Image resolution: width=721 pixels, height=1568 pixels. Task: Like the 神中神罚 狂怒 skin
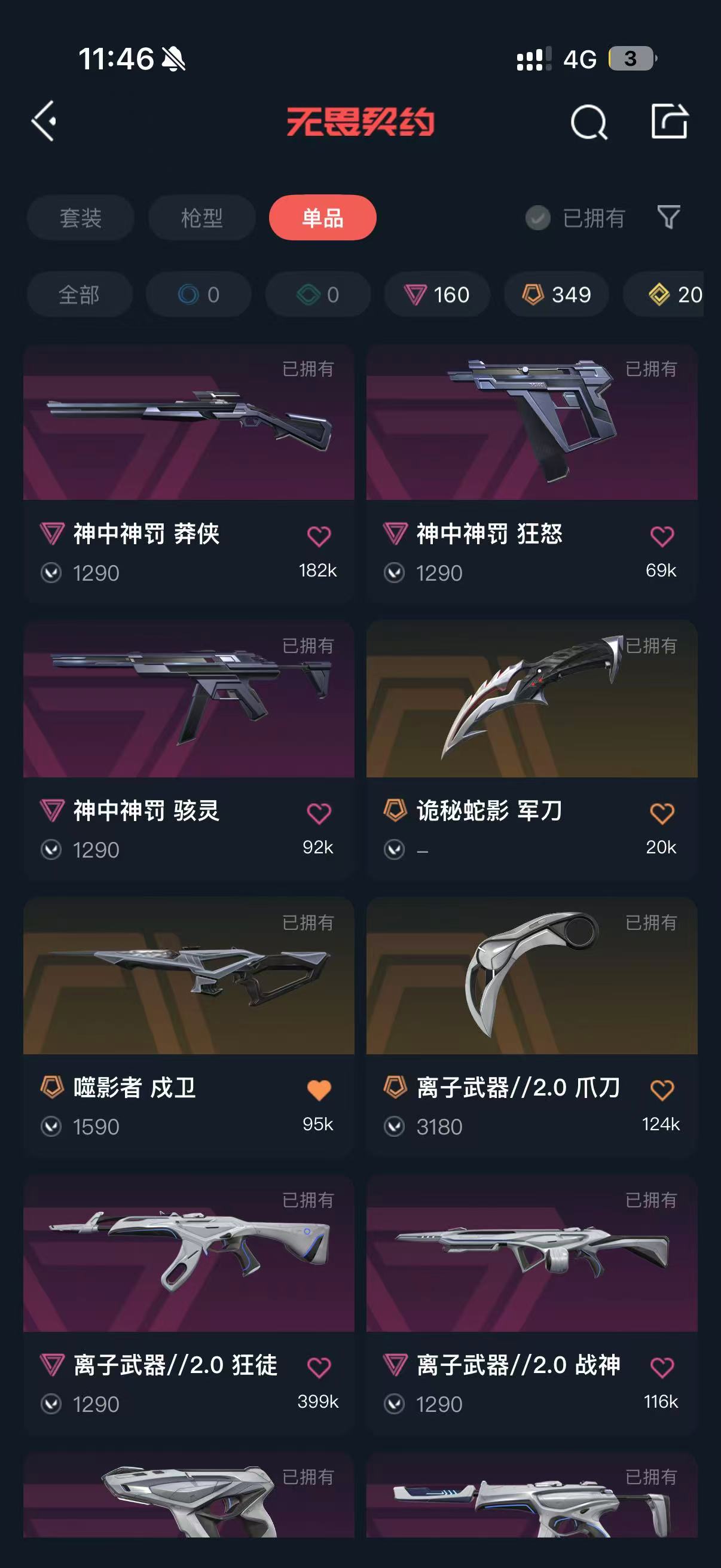pyautogui.click(x=662, y=536)
